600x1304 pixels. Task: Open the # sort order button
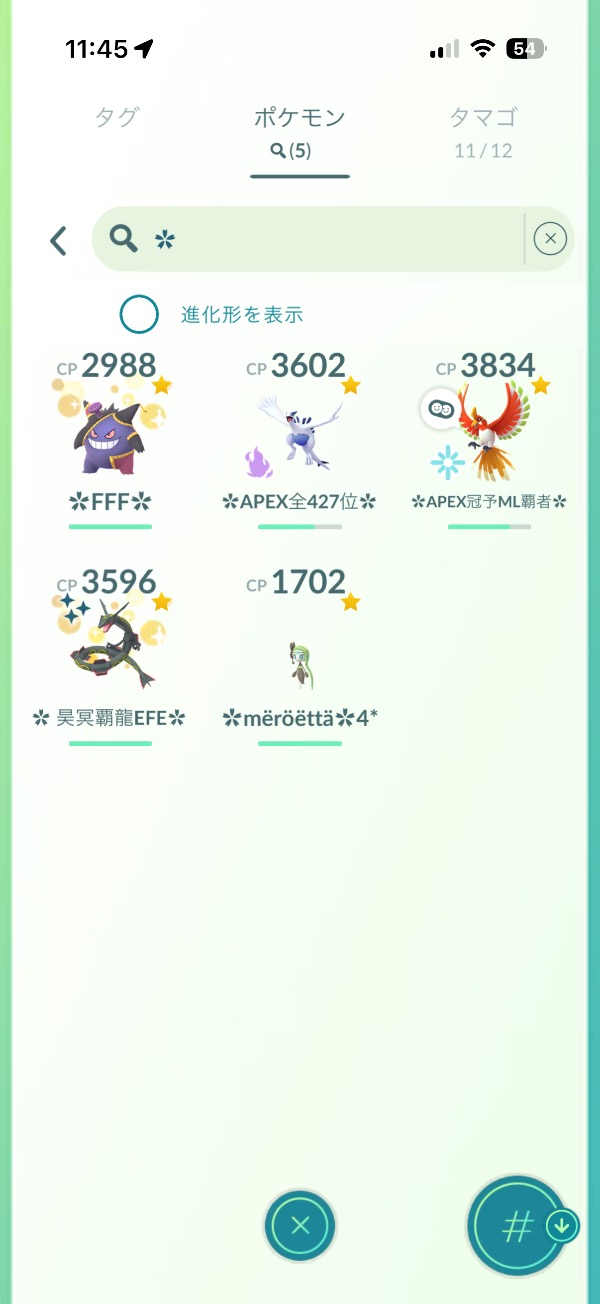click(516, 1226)
